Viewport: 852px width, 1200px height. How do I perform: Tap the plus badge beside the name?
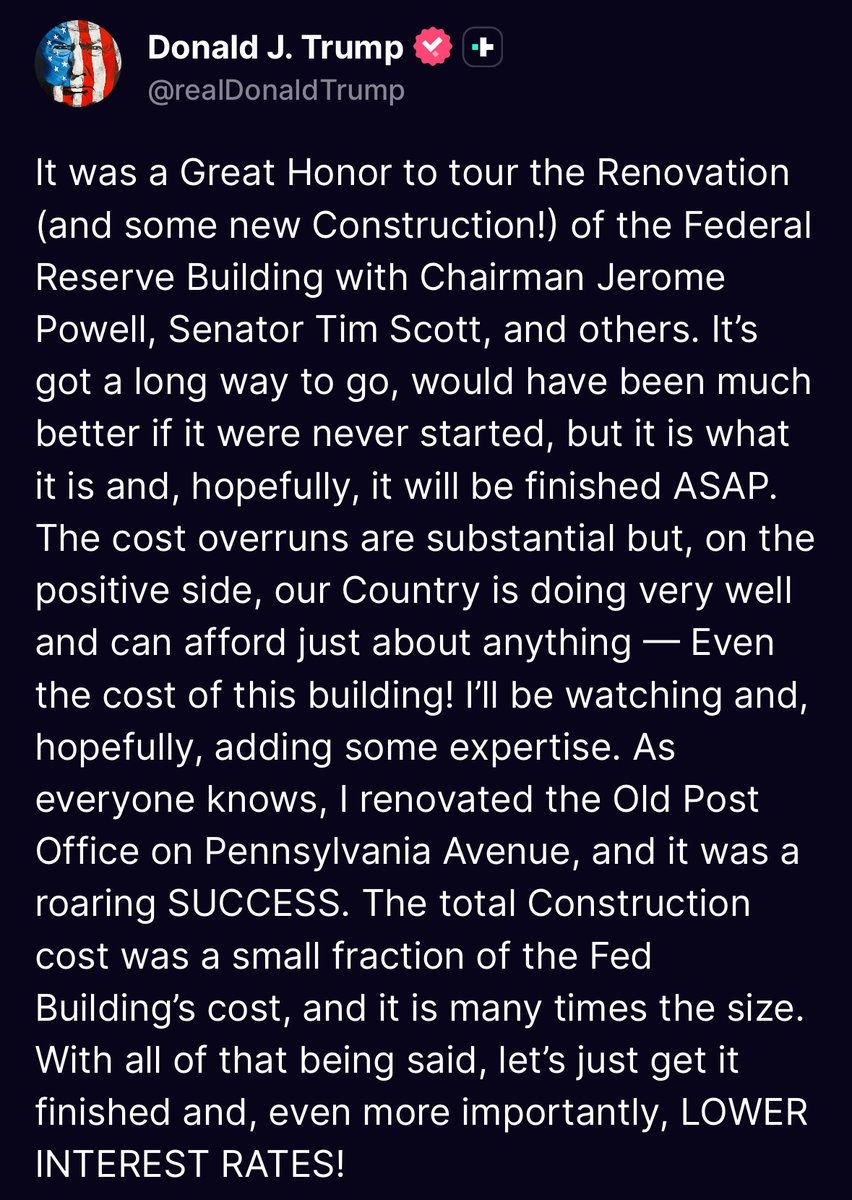point(483,48)
